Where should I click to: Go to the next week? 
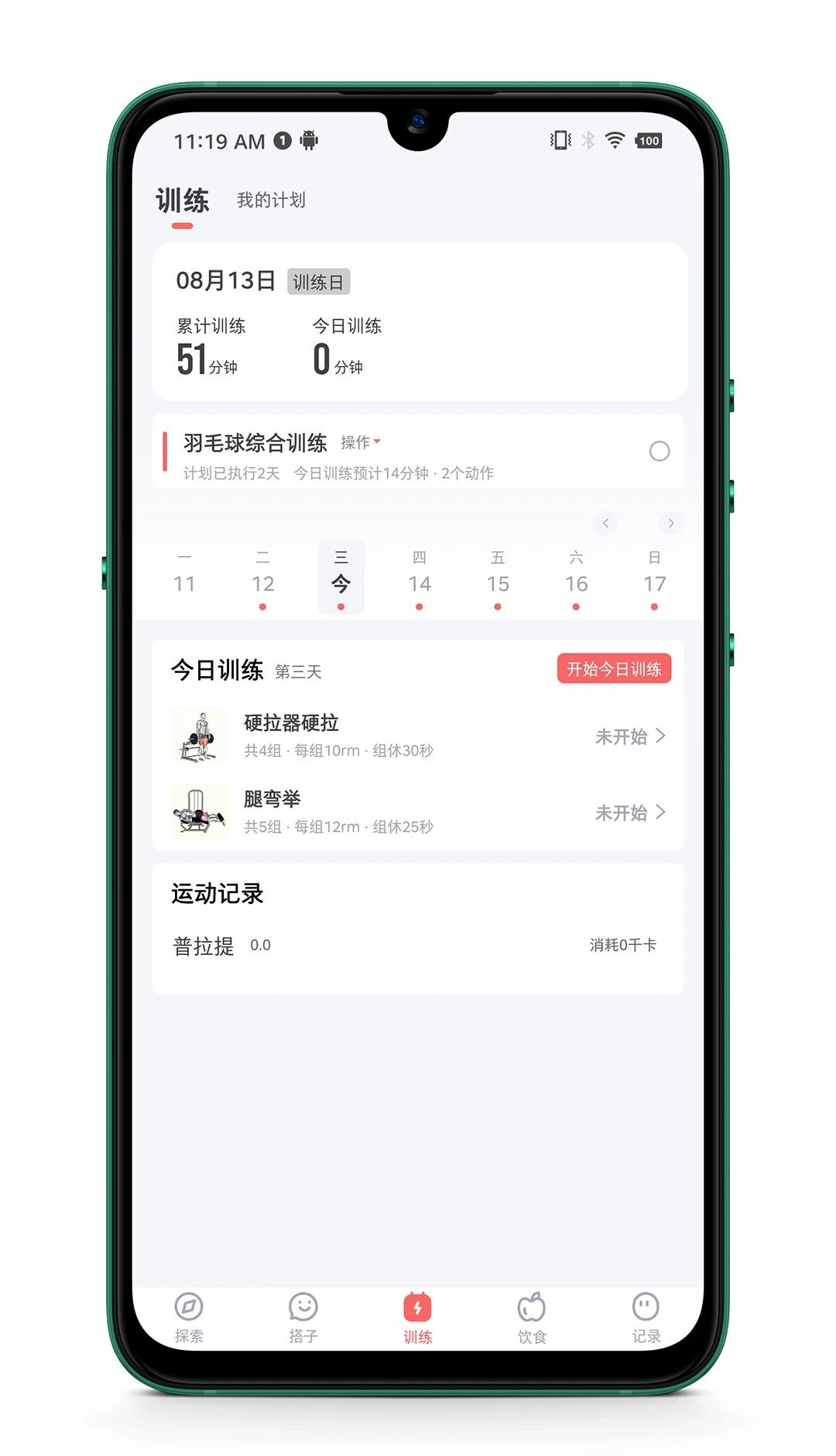[670, 524]
